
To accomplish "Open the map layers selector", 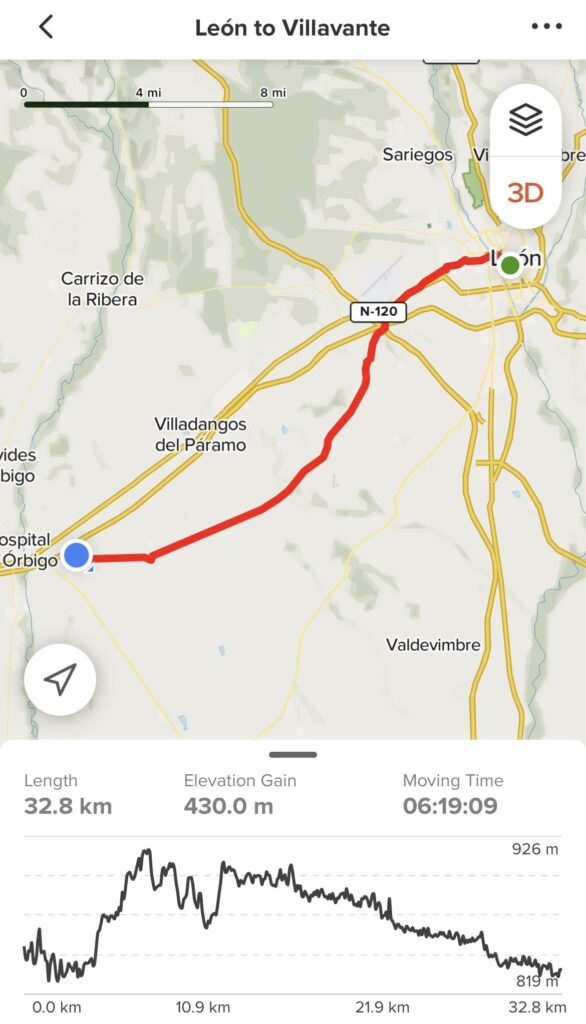I will point(526,120).
